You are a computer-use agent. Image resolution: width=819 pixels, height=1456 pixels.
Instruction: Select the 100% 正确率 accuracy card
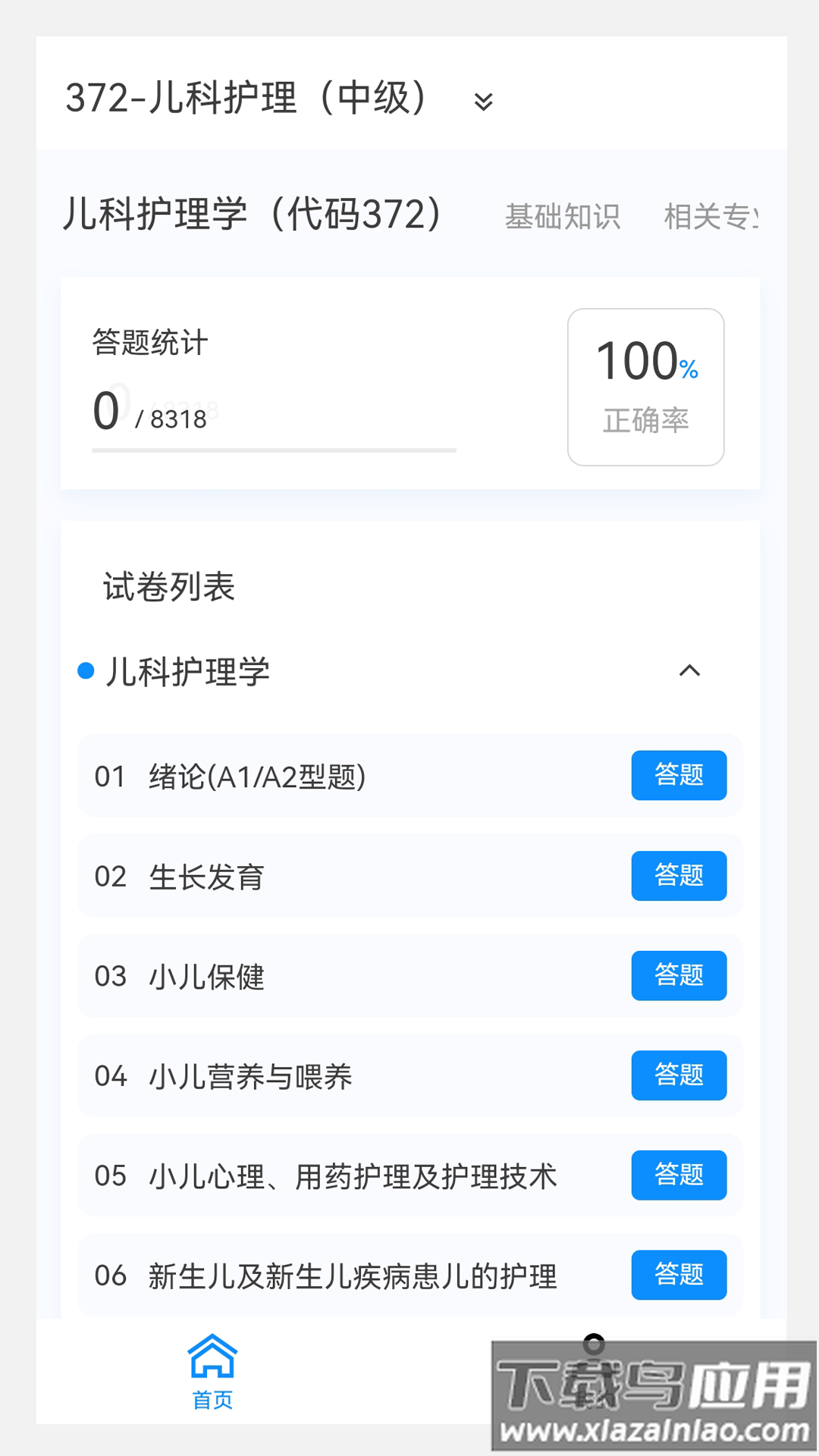645,387
